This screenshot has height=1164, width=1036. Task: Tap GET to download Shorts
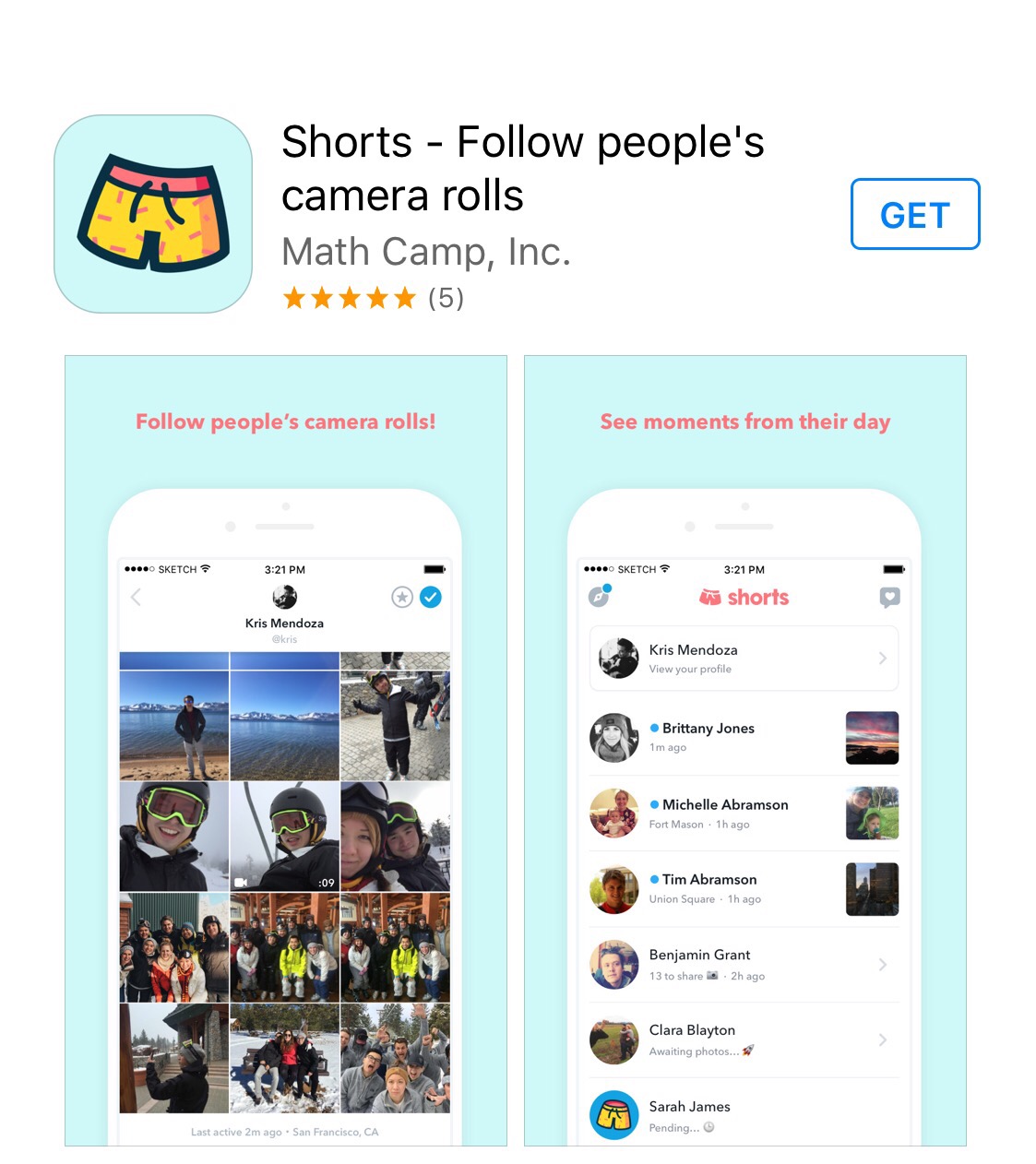point(914,214)
